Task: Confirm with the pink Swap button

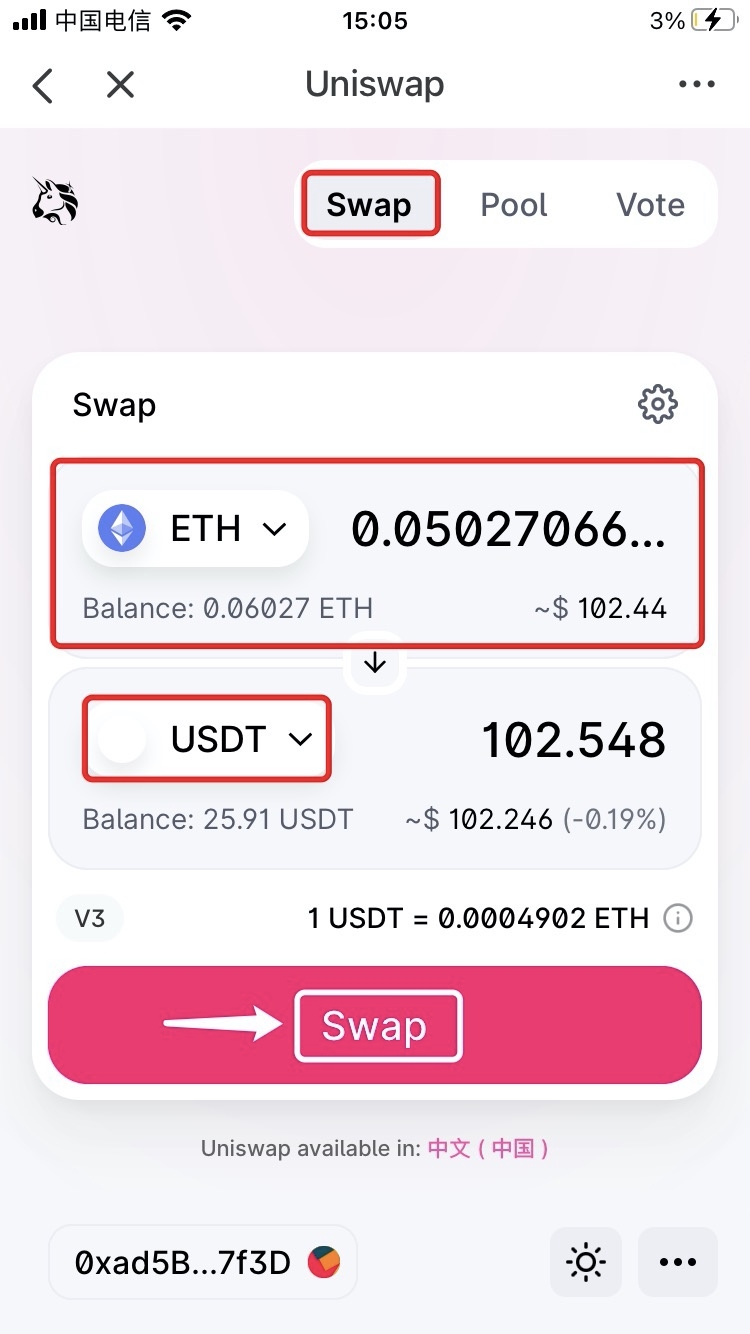Action: click(x=375, y=1025)
